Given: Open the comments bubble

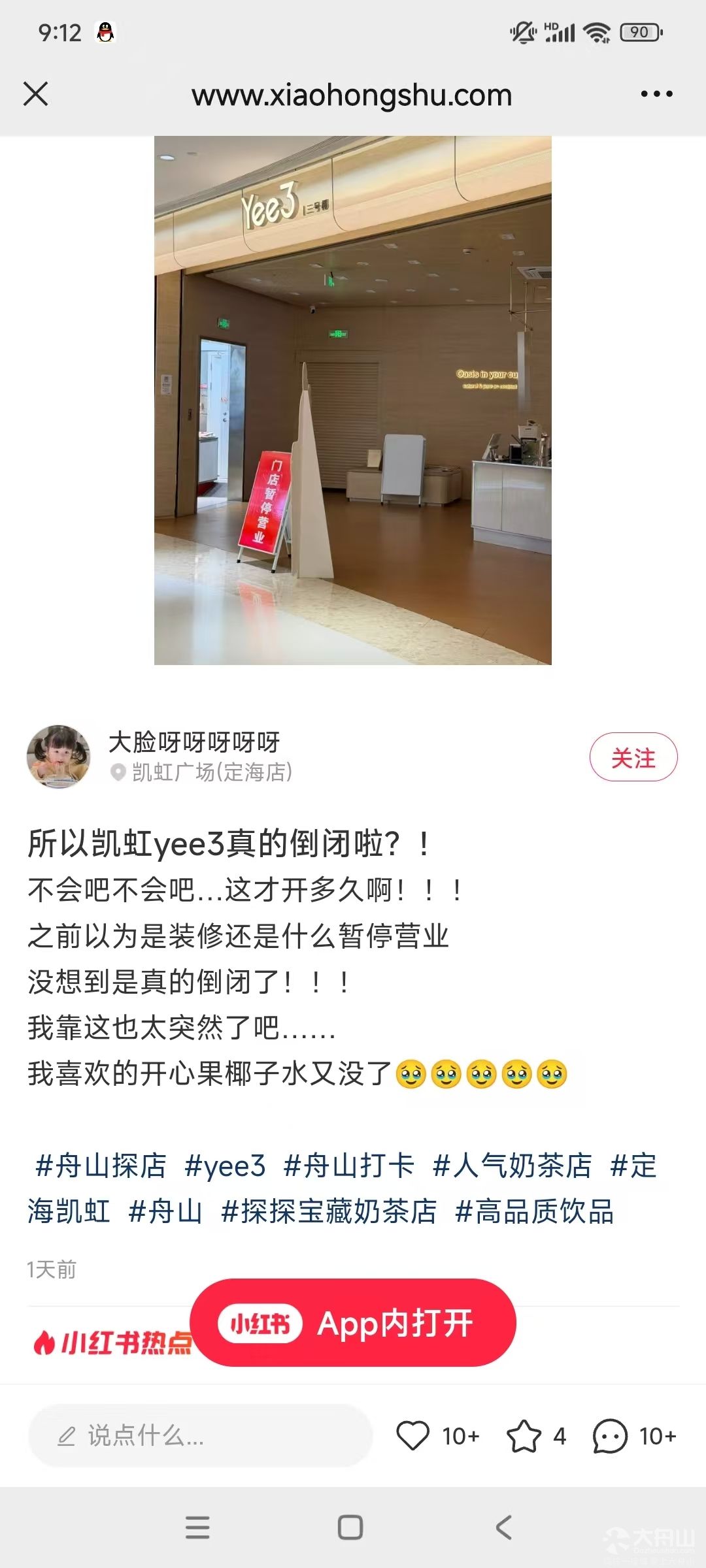Looking at the screenshot, I should [610, 1436].
